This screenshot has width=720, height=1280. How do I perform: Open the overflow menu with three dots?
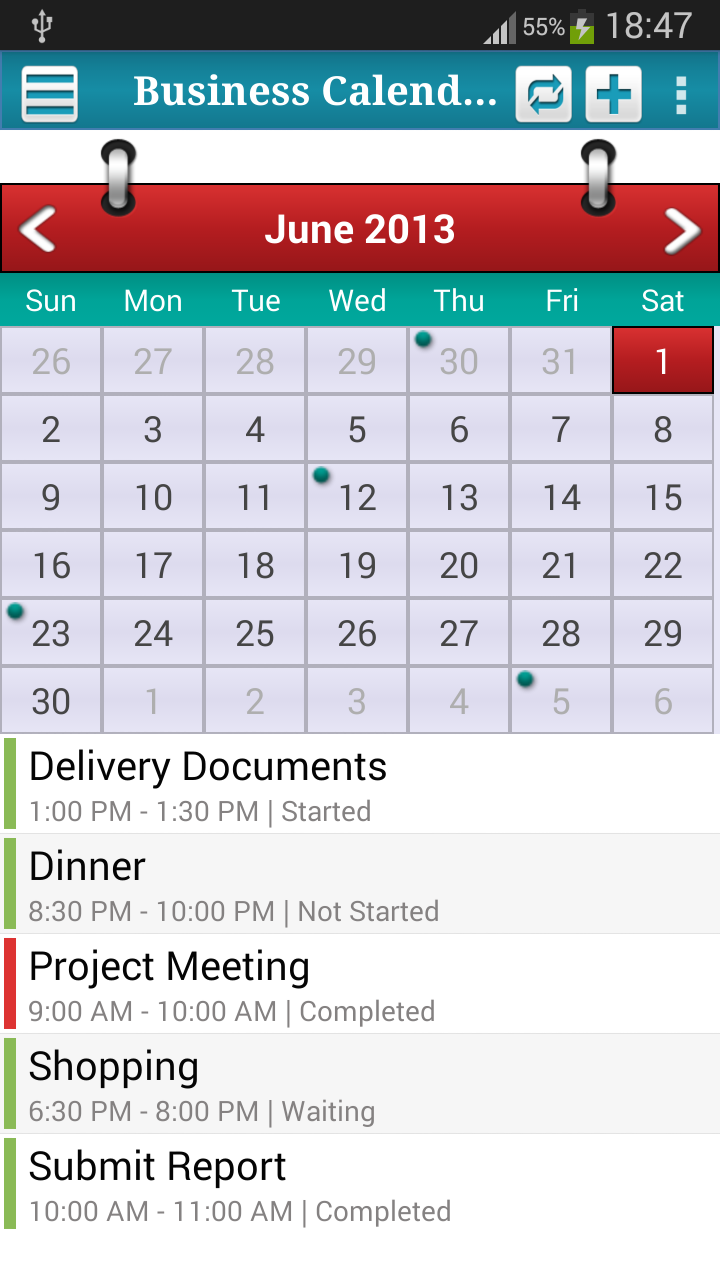681,93
